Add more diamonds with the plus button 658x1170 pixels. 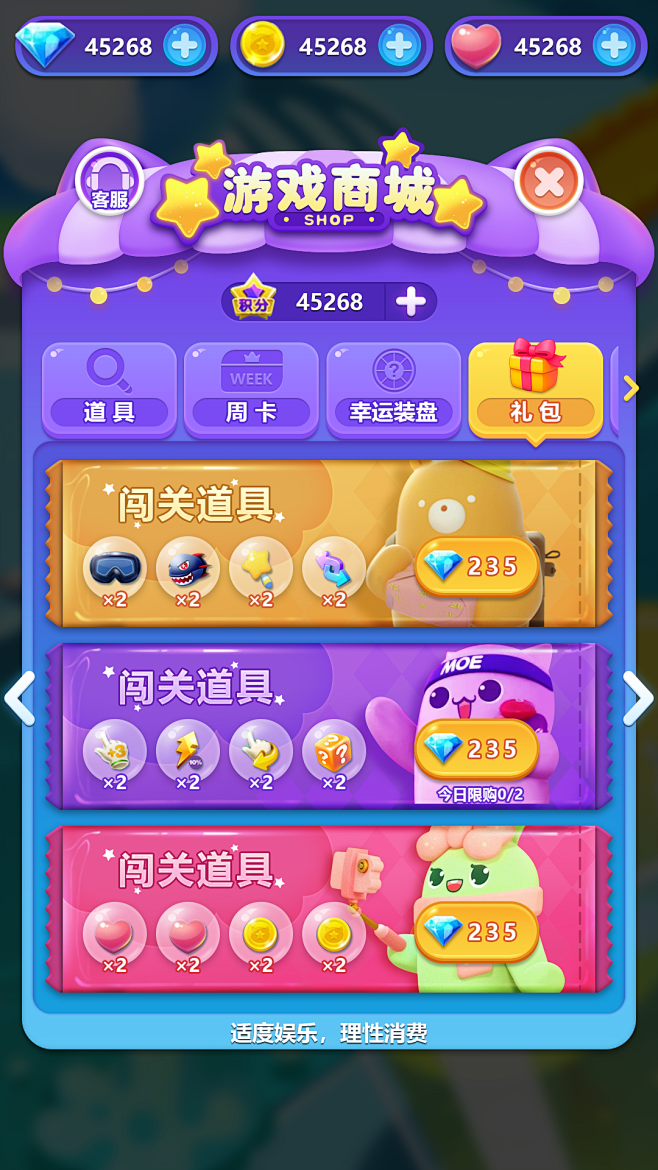(184, 46)
